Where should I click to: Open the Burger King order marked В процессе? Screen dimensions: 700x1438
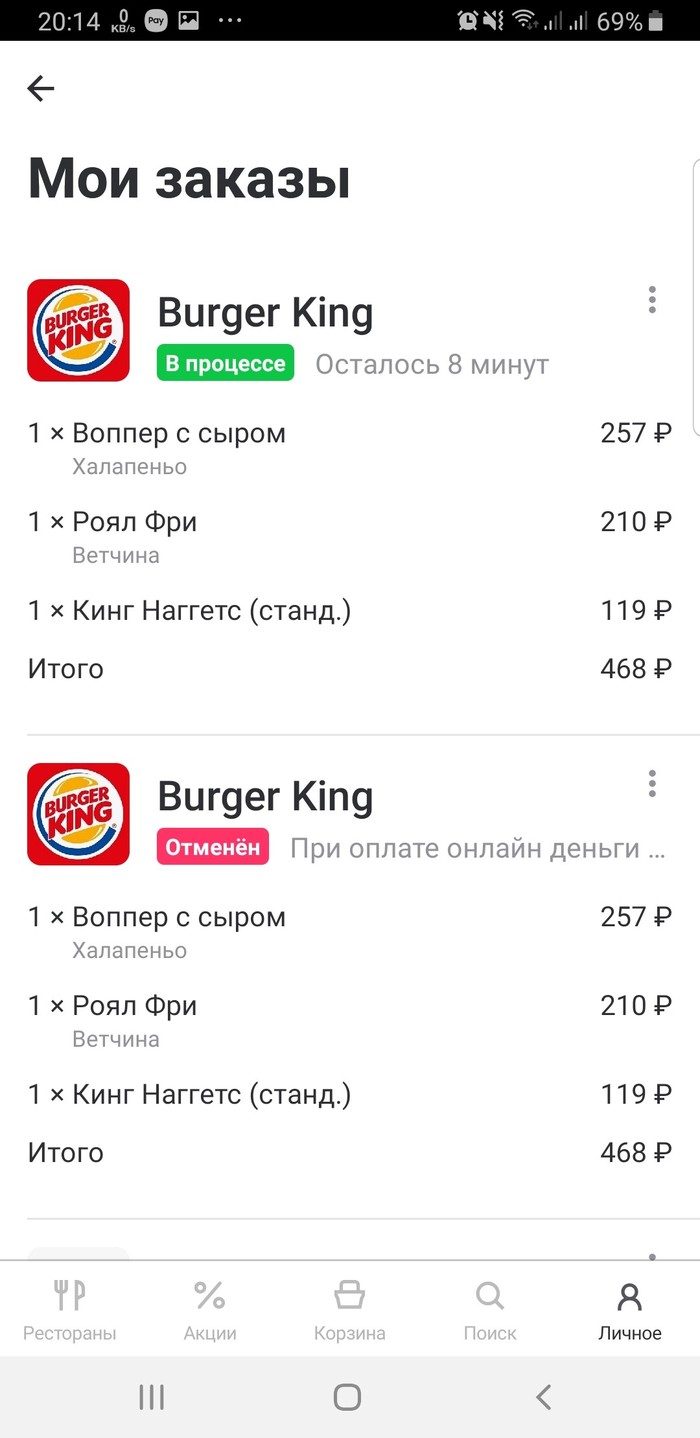265,314
